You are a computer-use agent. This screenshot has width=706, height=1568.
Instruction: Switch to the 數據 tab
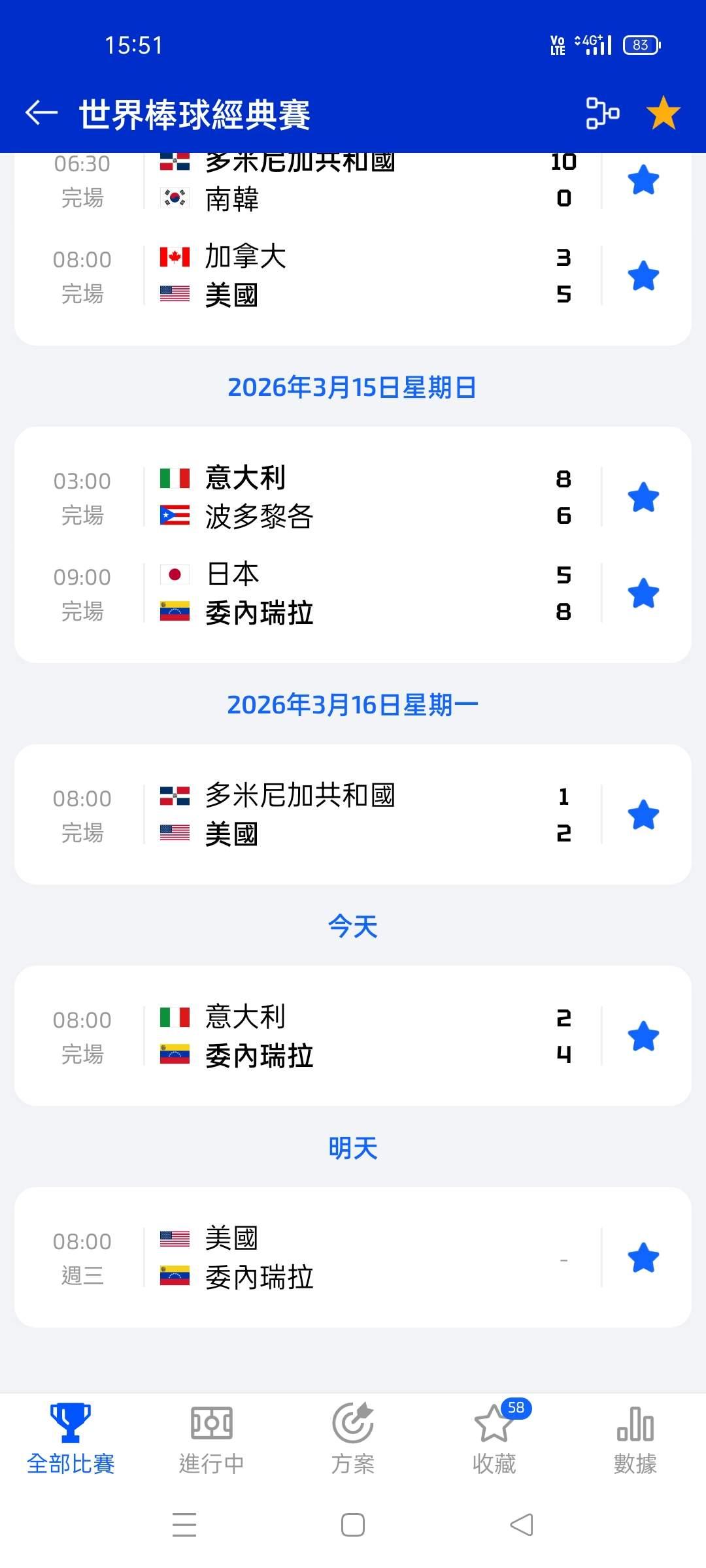click(x=635, y=1439)
